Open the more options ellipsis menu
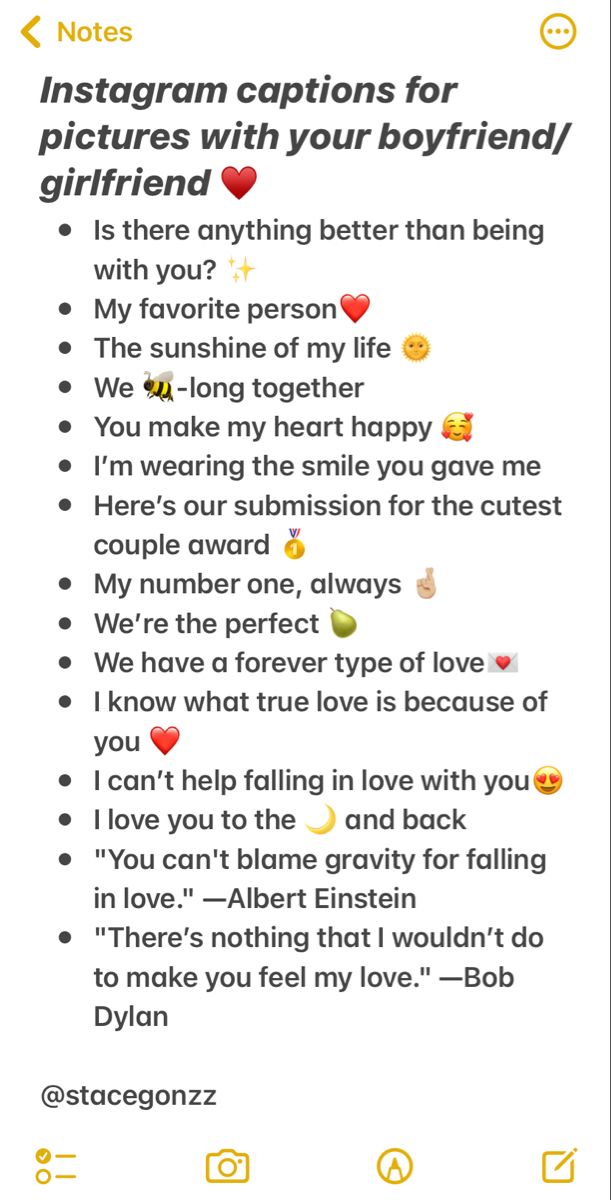The image size is (611, 1200). pyautogui.click(x=557, y=32)
